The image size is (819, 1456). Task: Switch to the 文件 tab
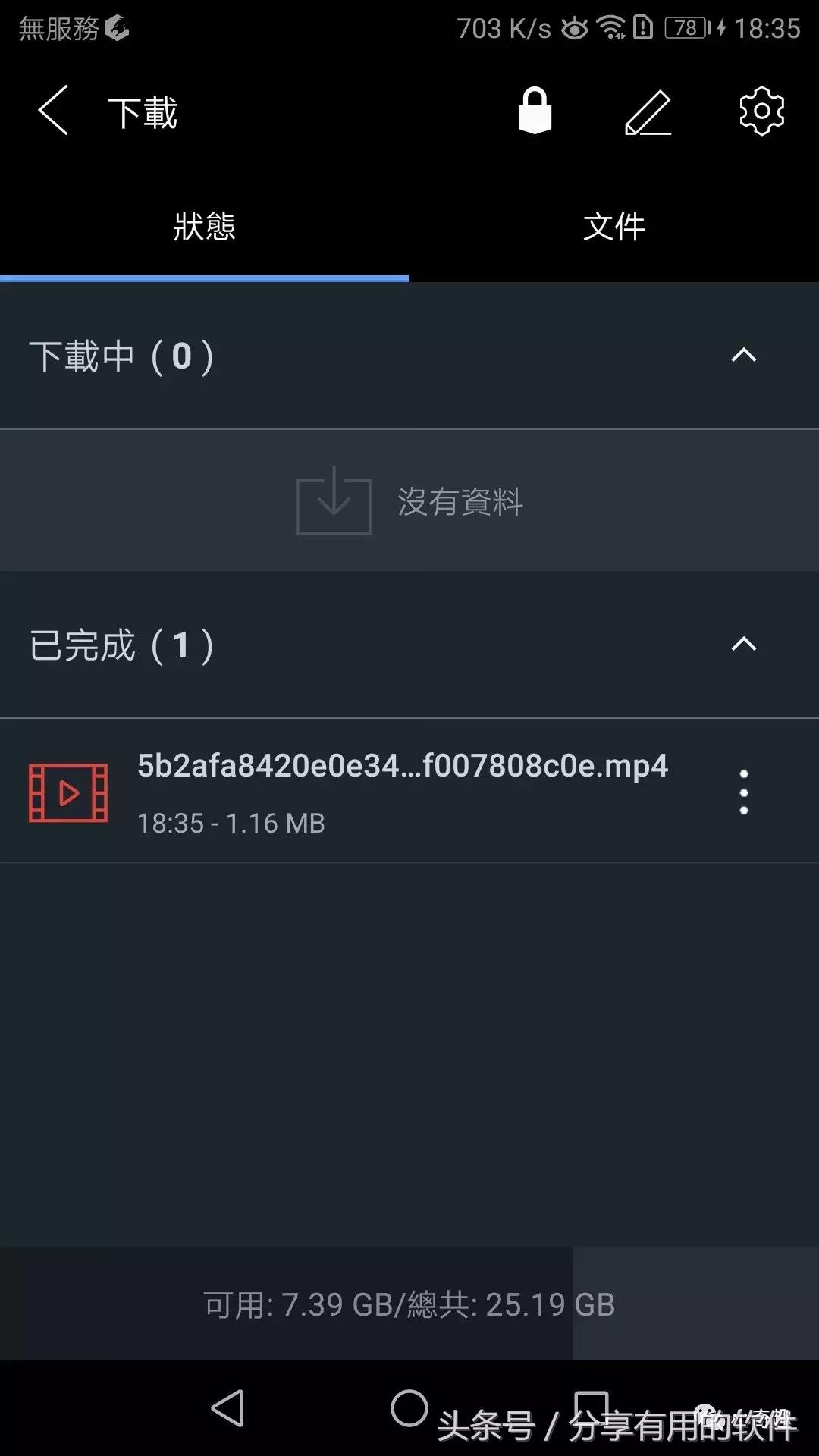(x=614, y=225)
